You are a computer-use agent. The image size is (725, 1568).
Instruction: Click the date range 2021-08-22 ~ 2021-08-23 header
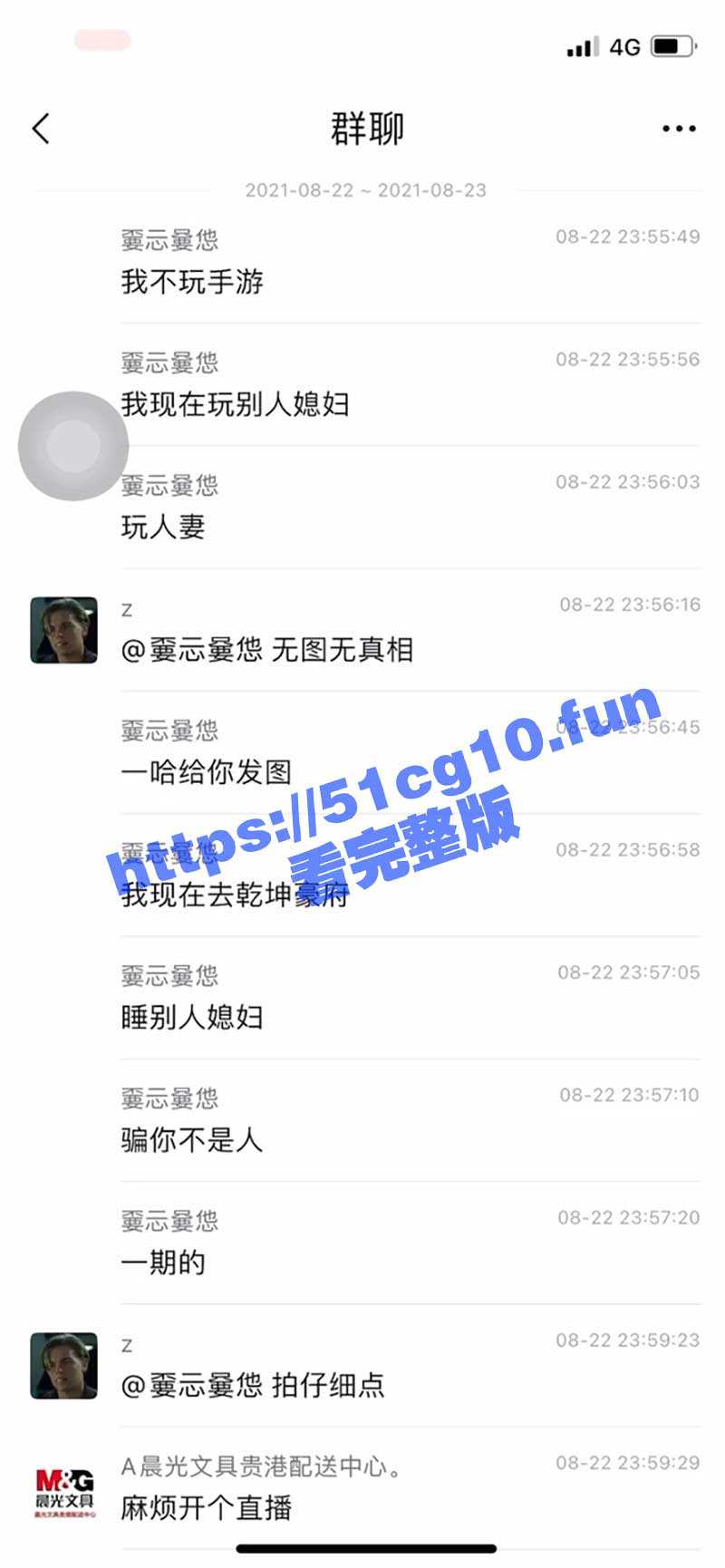click(366, 190)
